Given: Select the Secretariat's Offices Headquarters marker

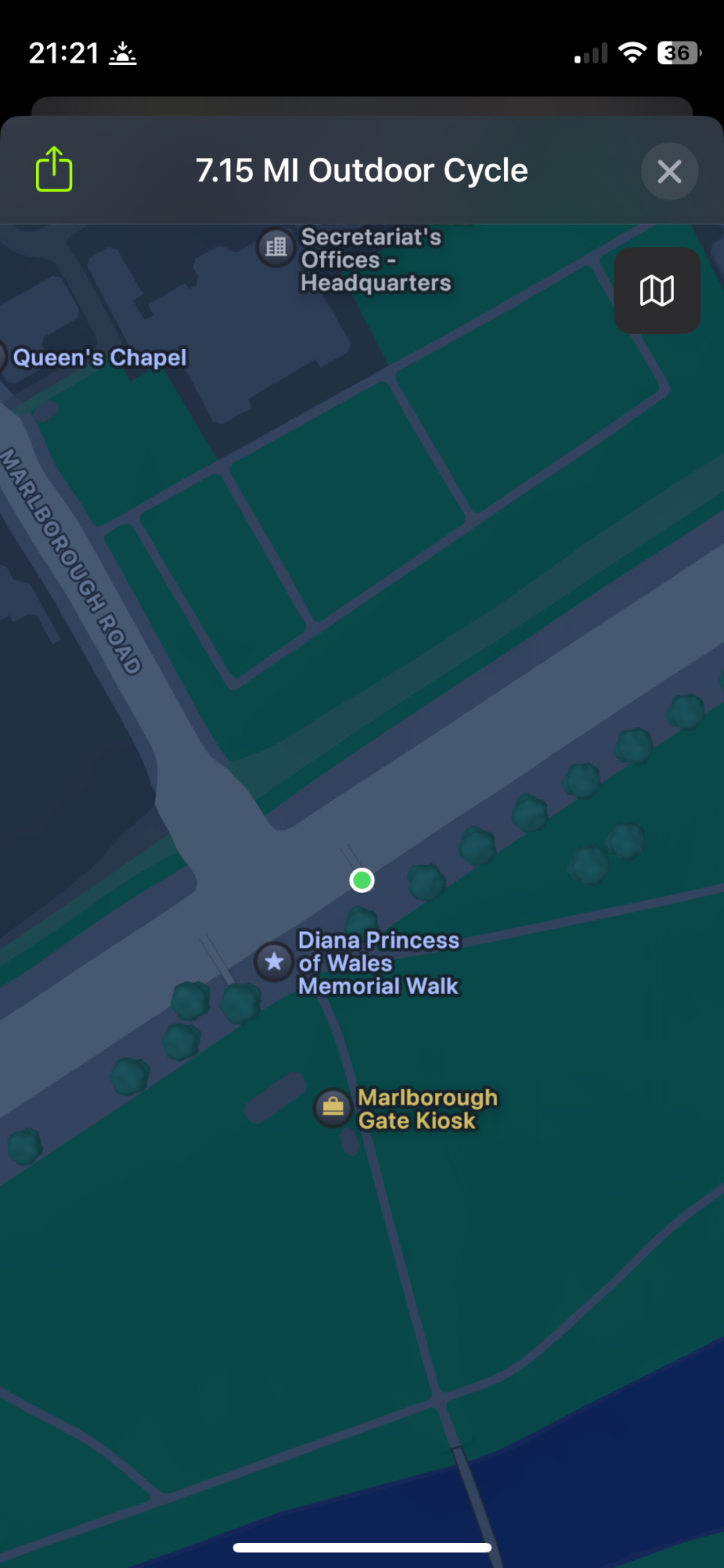Looking at the screenshot, I should pos(276,248).
